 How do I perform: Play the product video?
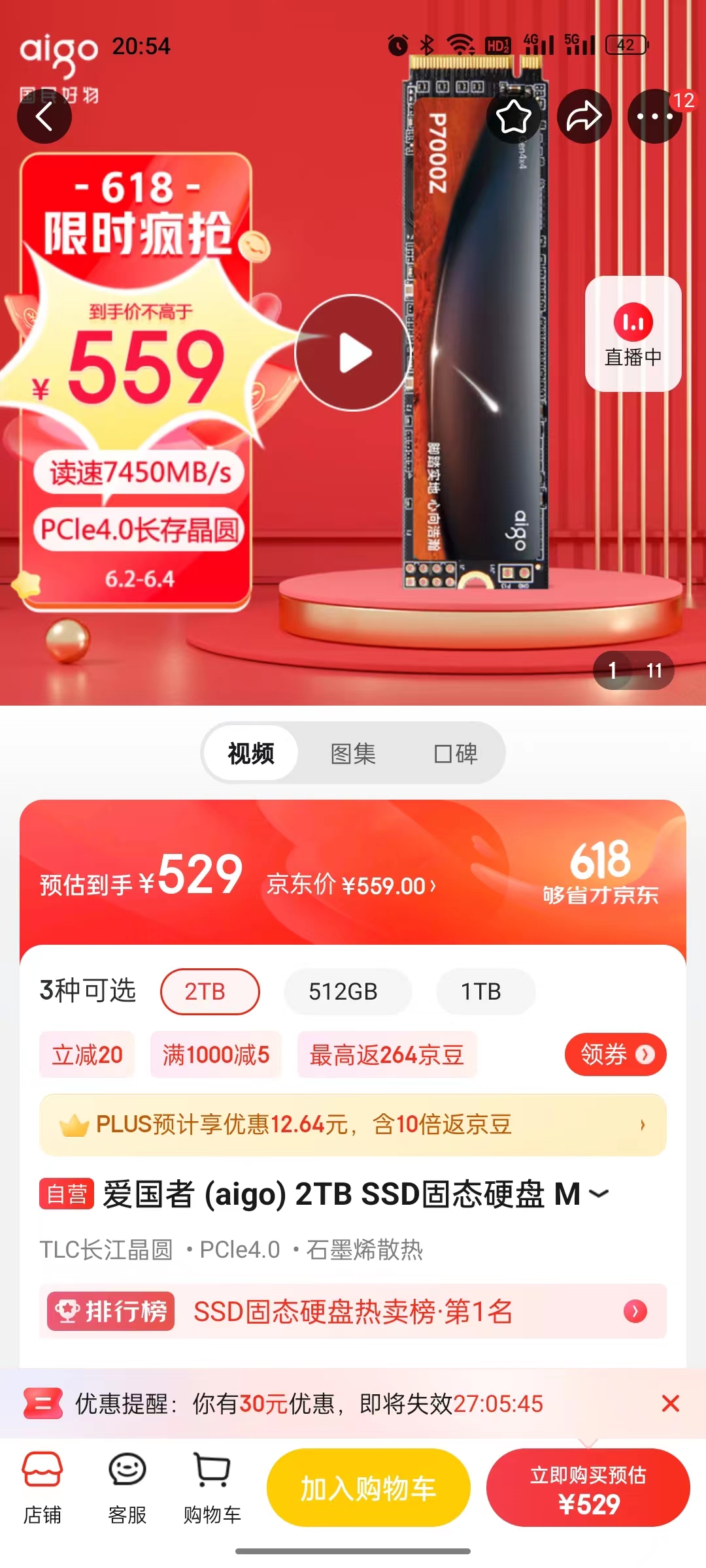click(x=353, y=353)
